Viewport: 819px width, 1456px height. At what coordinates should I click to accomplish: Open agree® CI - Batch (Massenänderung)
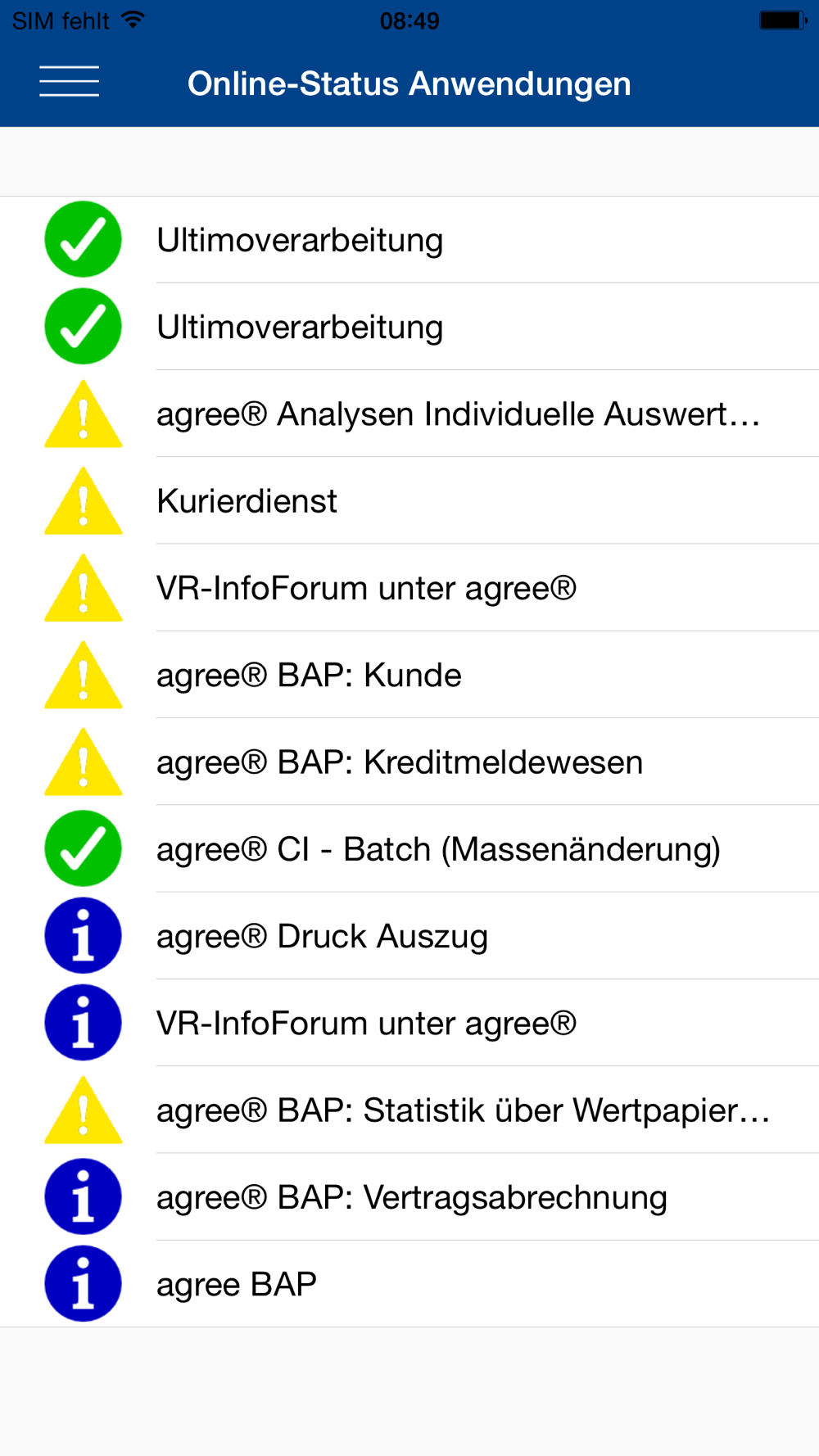[409, 848]
